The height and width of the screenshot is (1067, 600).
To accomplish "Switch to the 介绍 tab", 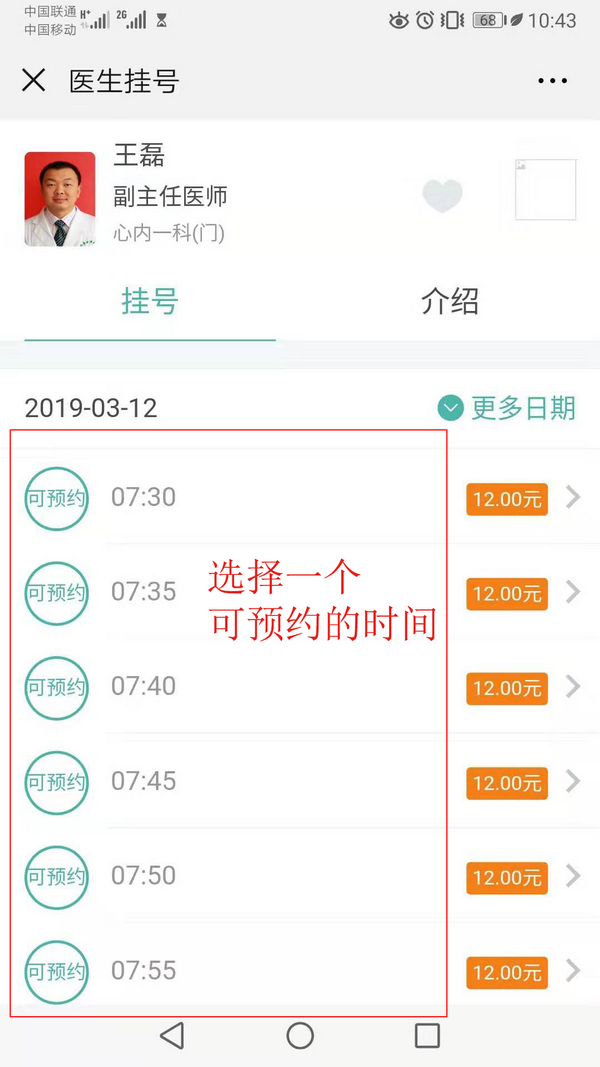I will tap(450, 301).
